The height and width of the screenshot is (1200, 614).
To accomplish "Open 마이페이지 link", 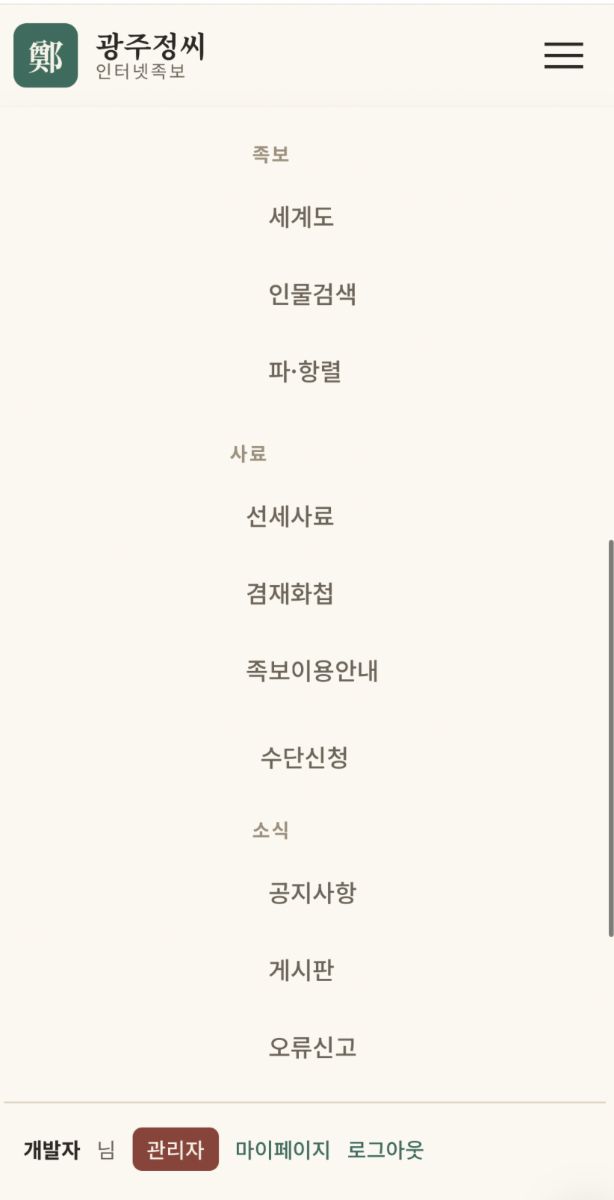I will 283,1150.
